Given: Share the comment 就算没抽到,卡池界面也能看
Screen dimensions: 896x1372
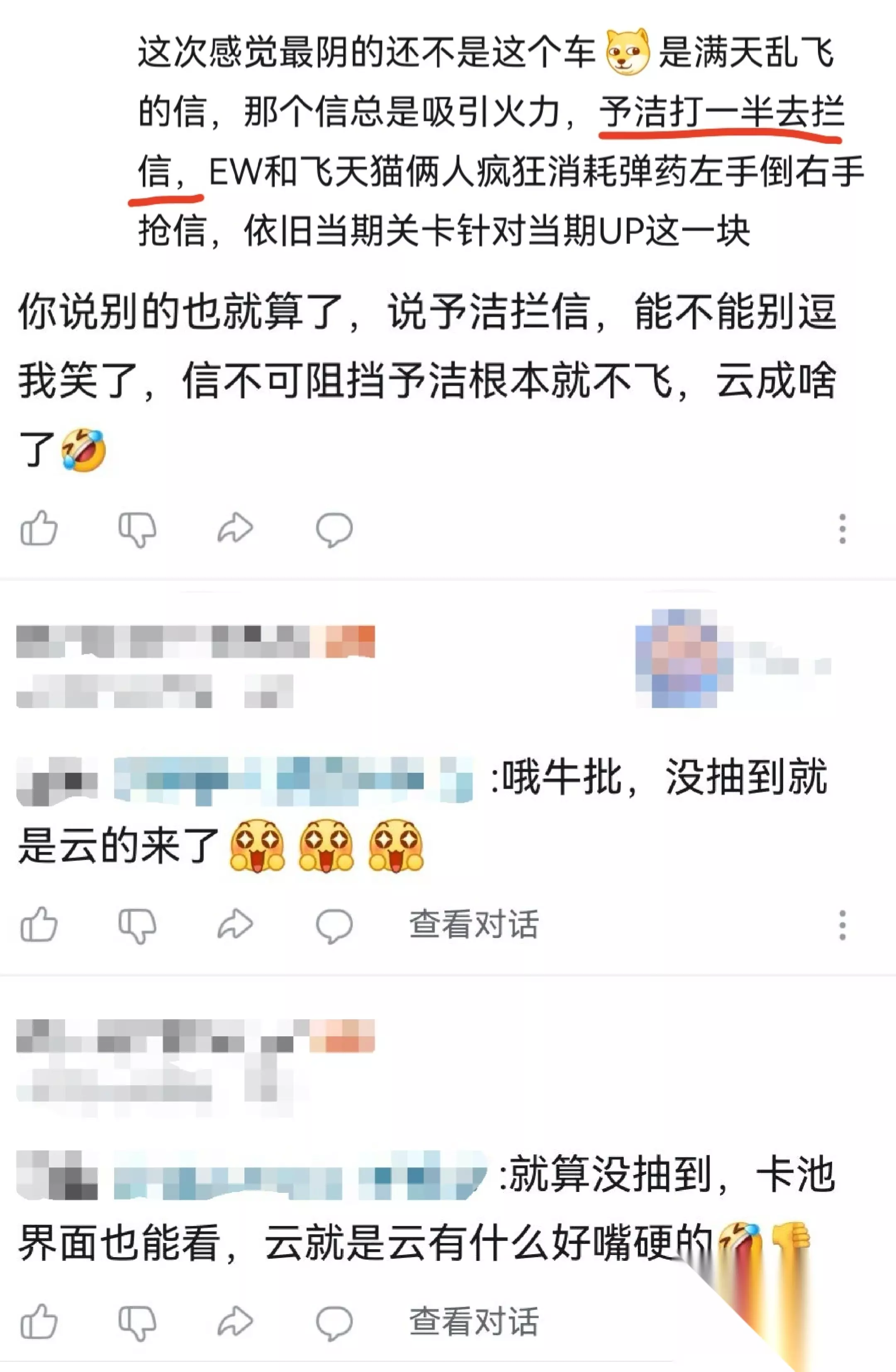Looking at the screenshot, I should [x=235, y=1321].
